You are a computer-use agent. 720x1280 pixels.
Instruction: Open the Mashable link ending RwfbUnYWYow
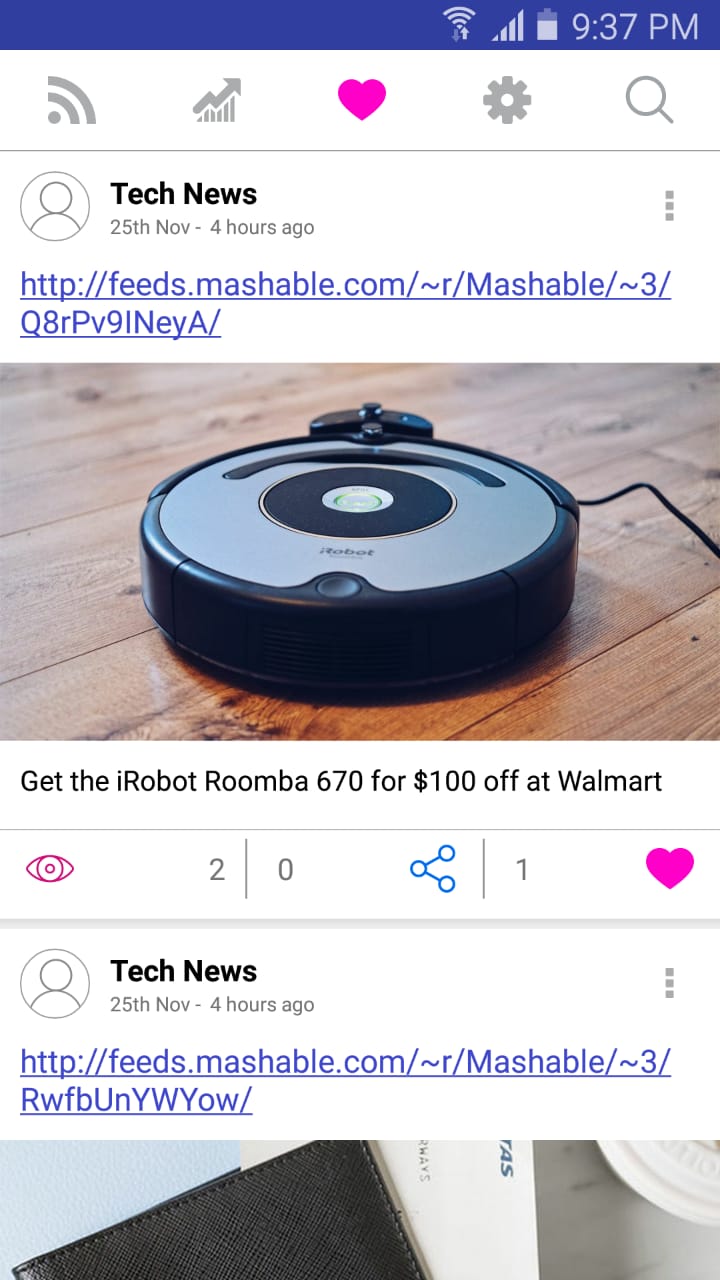[x=345, y=1081]
